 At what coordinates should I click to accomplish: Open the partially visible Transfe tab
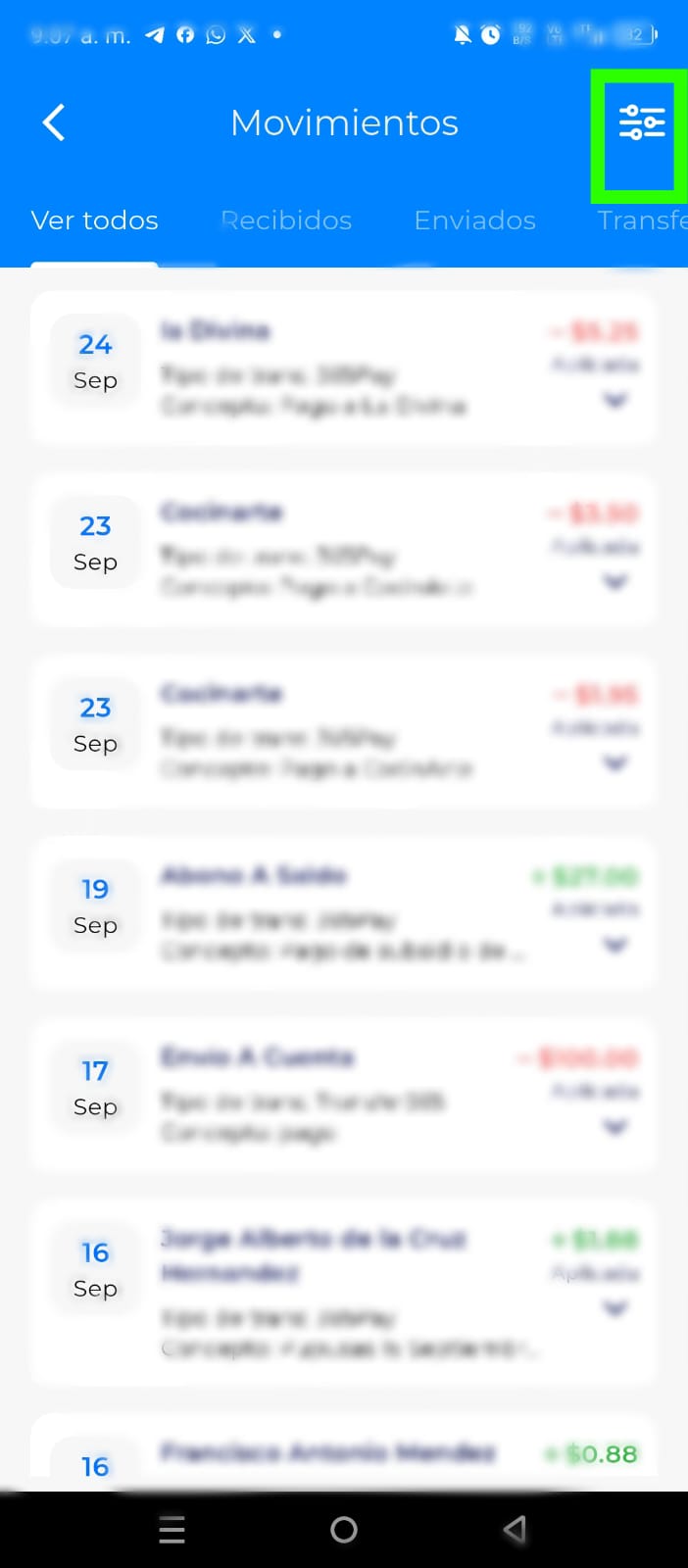(x=641, y=220)
